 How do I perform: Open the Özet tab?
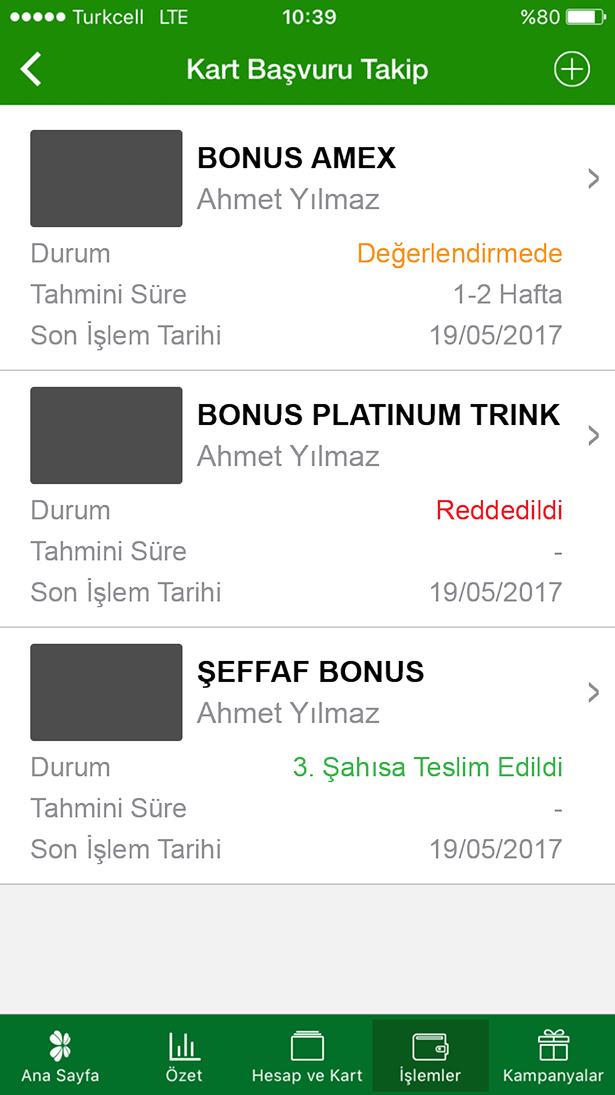[x=184, y=1056]
